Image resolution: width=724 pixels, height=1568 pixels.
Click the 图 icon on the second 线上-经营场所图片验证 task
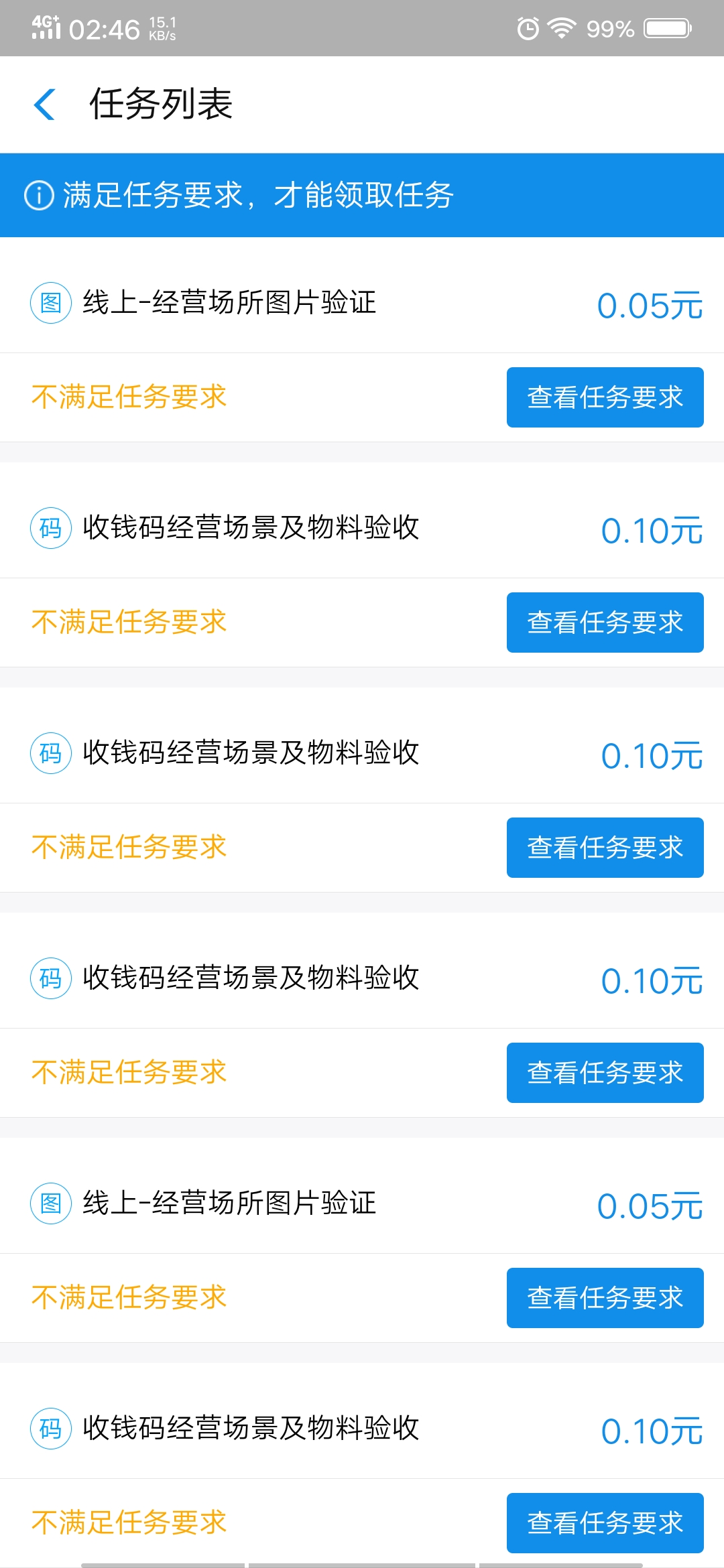pos(50,1205)
